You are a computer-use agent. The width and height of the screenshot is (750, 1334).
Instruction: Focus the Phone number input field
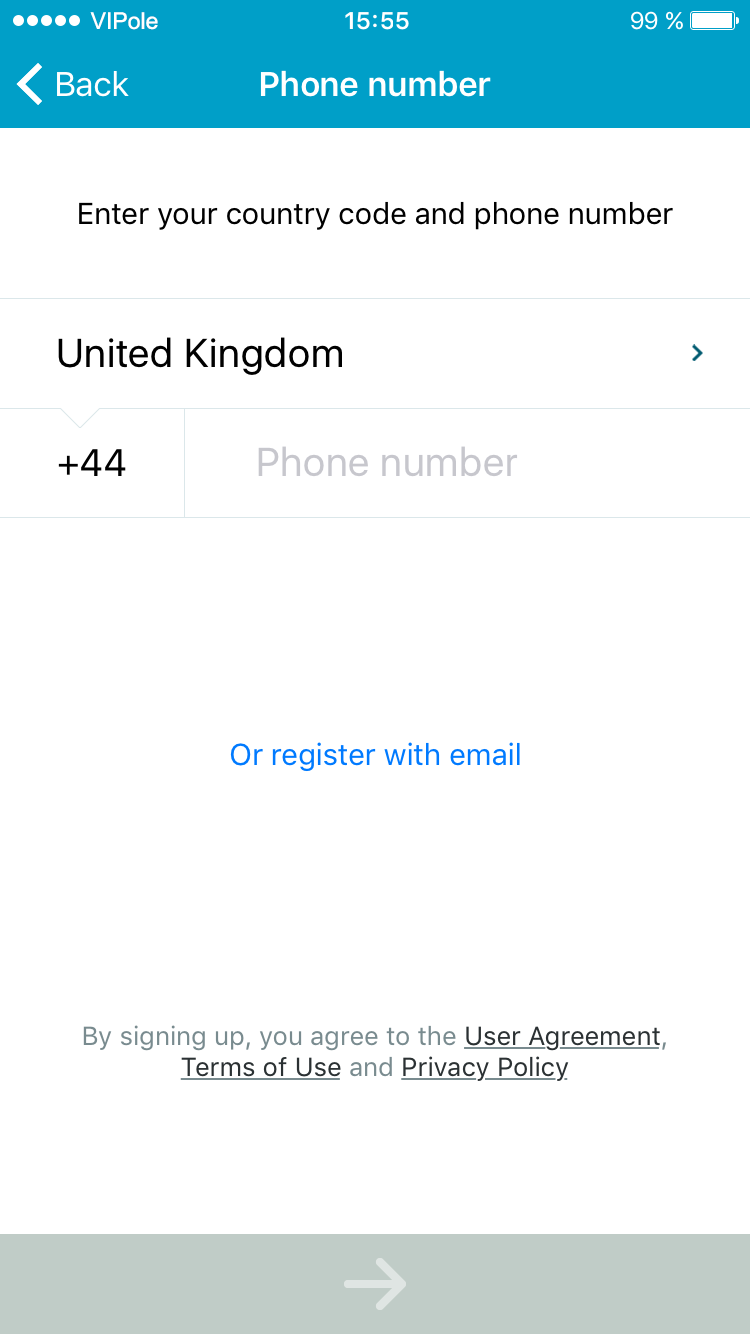pos(467,463)
